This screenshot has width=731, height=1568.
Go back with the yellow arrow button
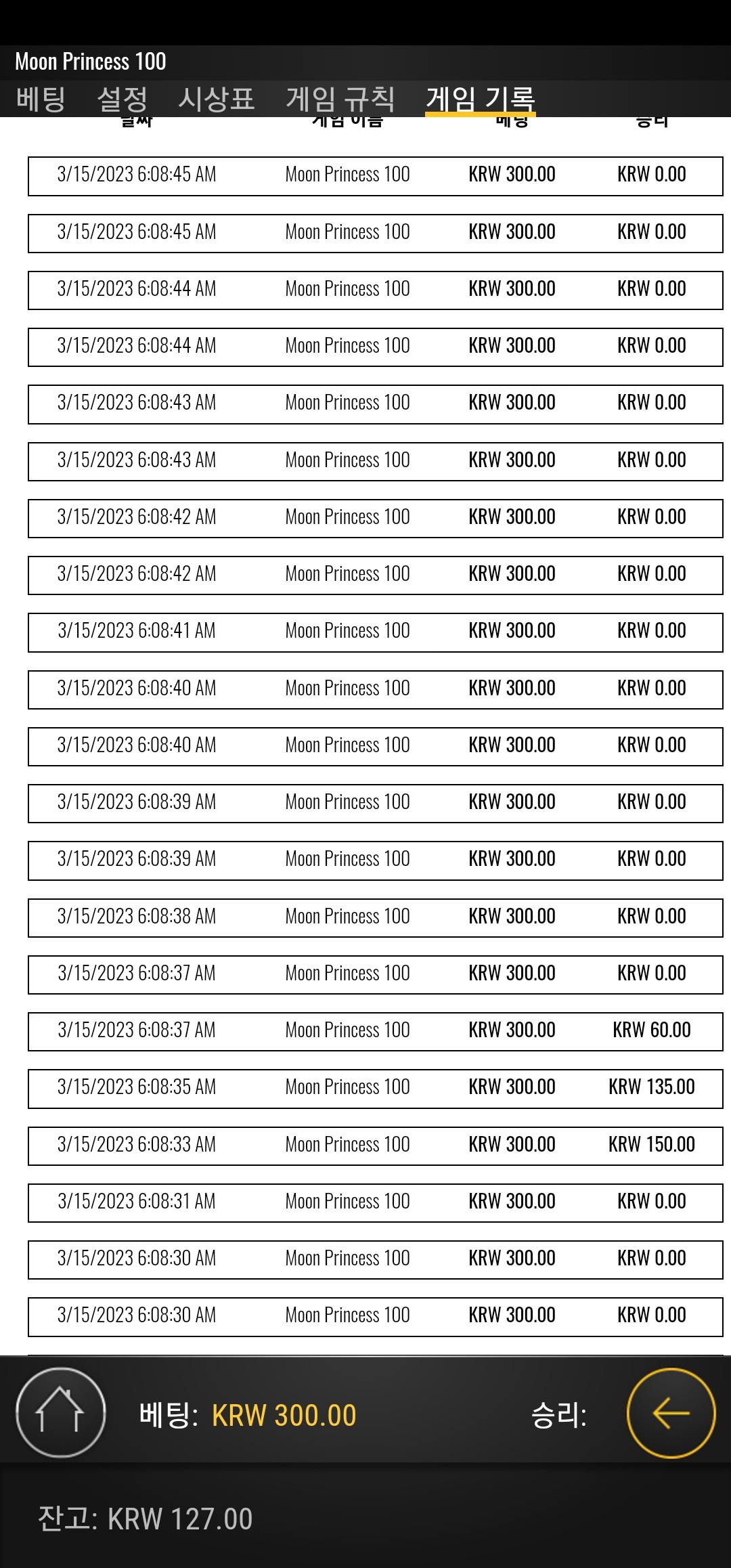tap(671, 1413)
